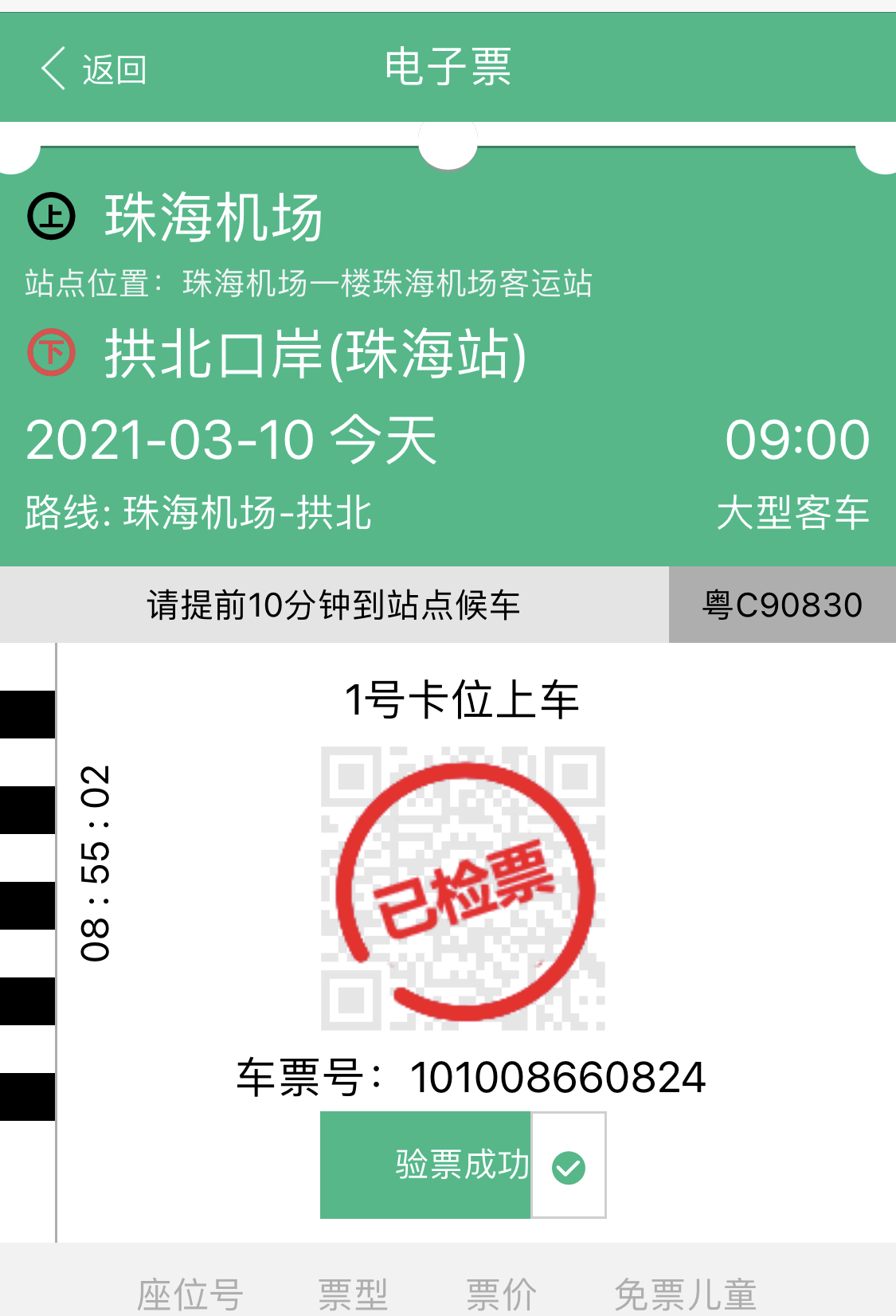Image resolution: width=896 pixels, height=1316 pixels.
Task: Click the license plate tag 粤C90830
Action: 783,604
